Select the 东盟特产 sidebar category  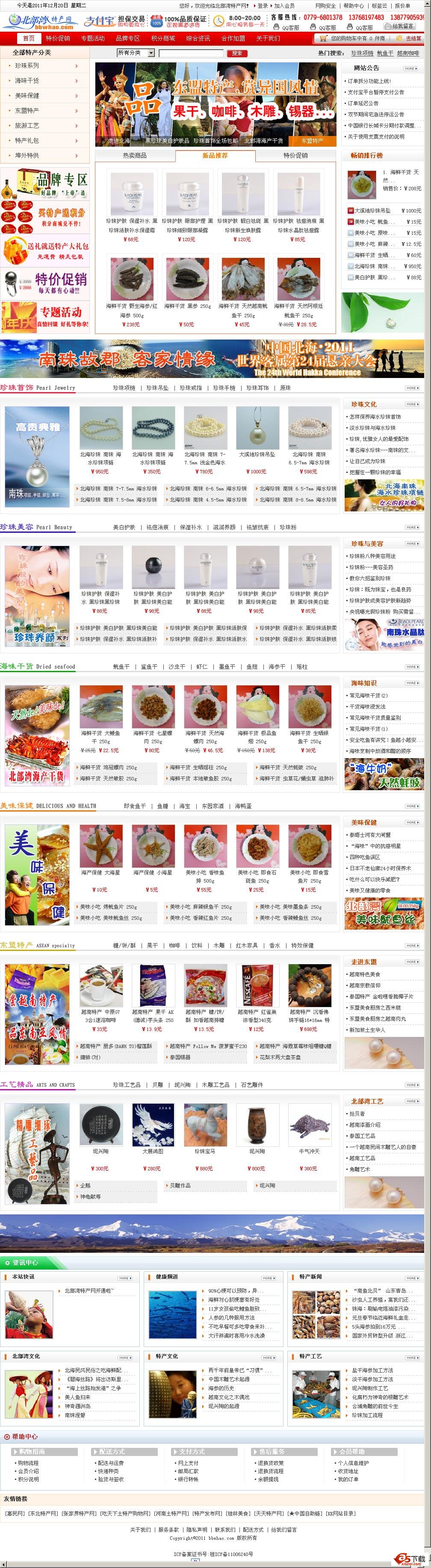click(27, 111)
